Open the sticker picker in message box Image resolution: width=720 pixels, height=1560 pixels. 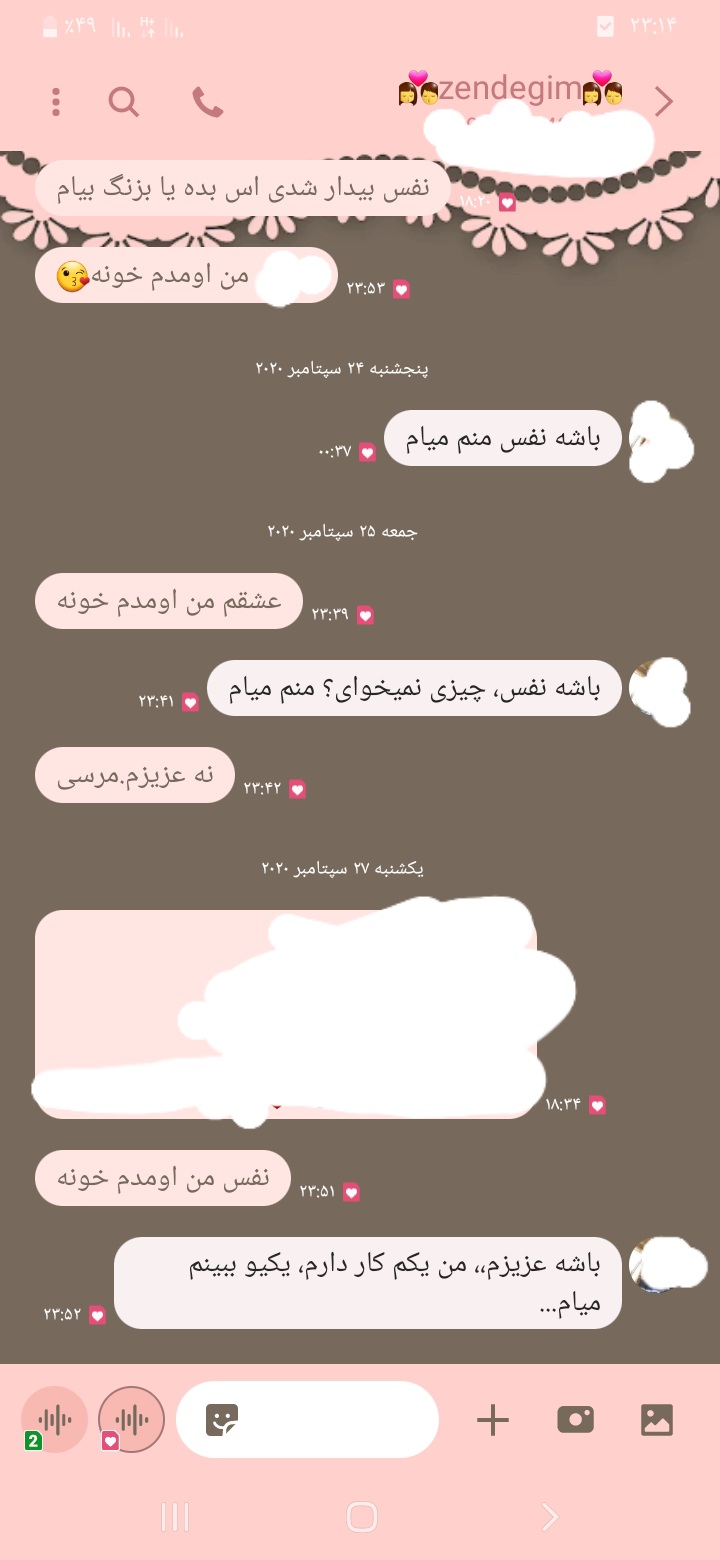222,1419
